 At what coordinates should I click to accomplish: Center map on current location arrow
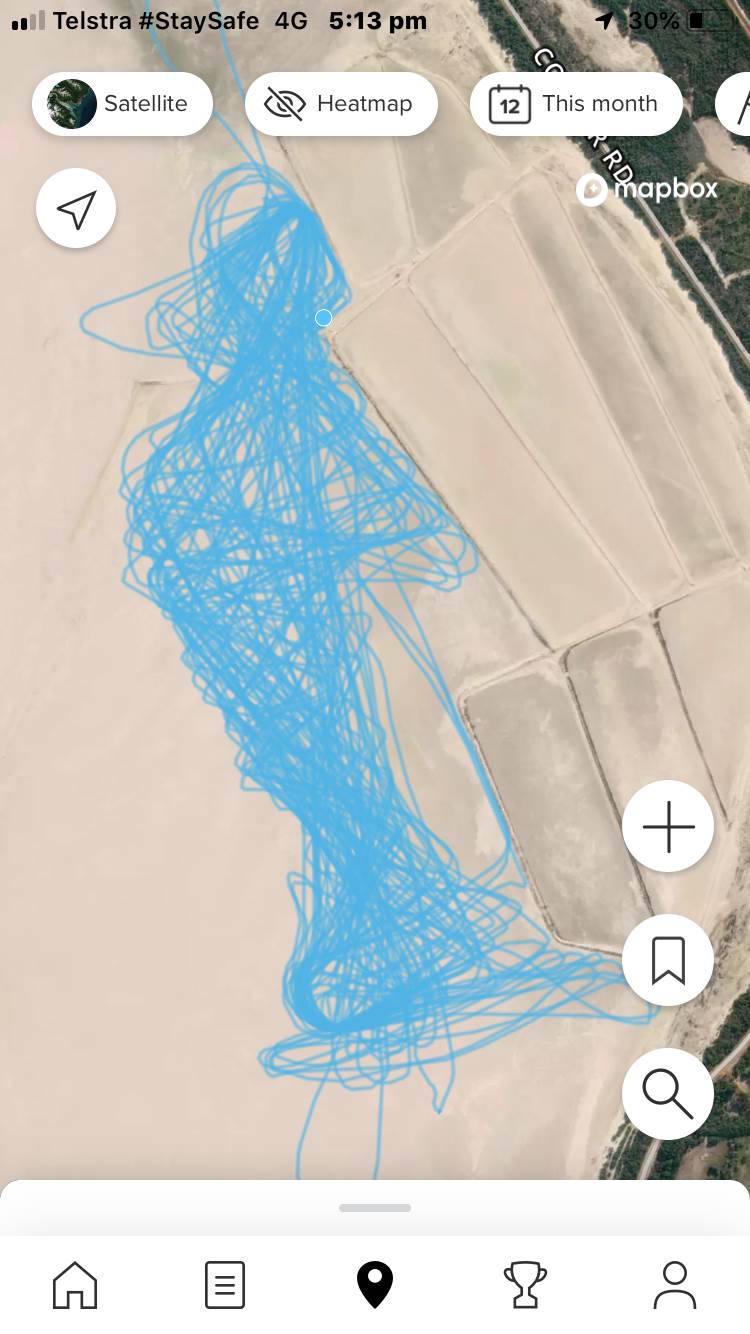tap(76, 209)
